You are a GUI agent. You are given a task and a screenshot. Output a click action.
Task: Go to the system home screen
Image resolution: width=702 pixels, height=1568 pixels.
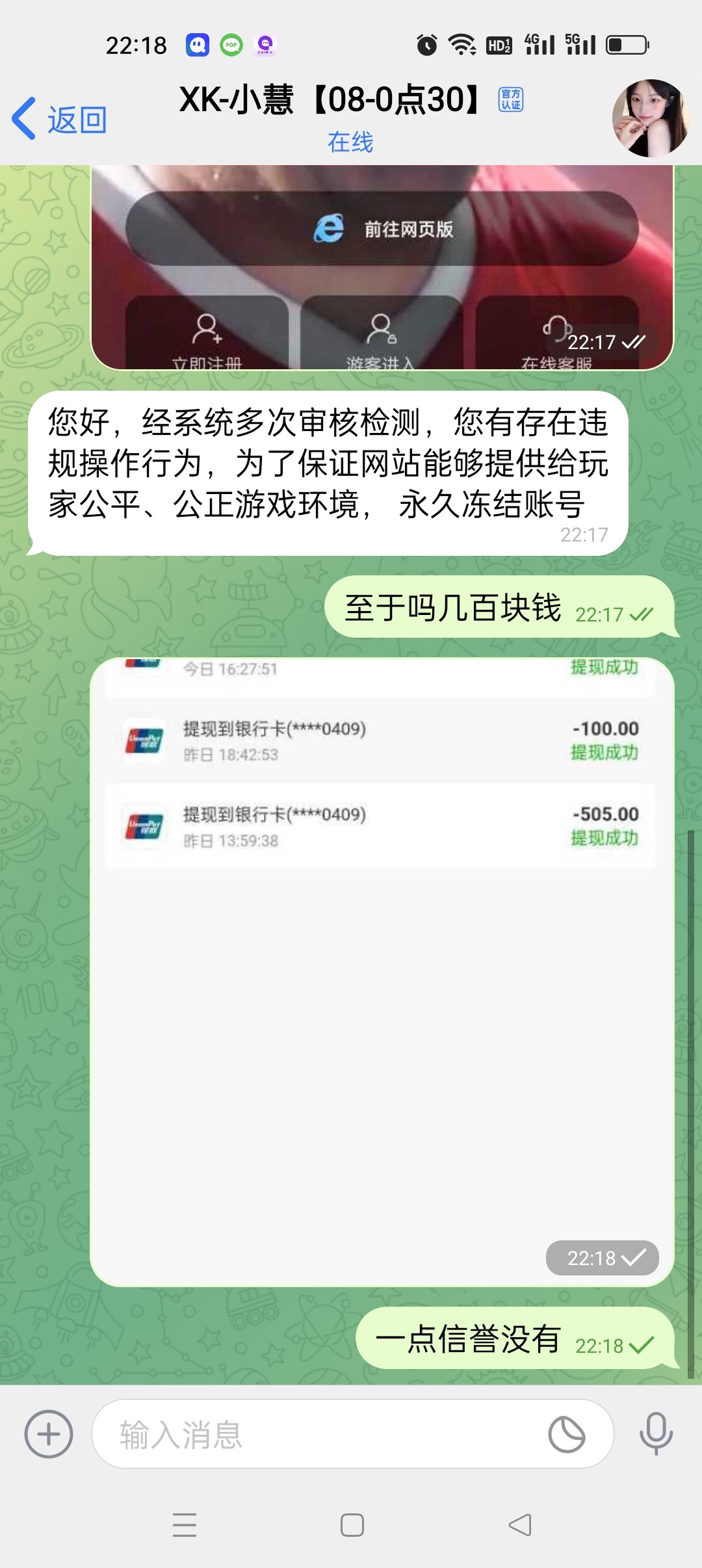[x=352, y=1525]
